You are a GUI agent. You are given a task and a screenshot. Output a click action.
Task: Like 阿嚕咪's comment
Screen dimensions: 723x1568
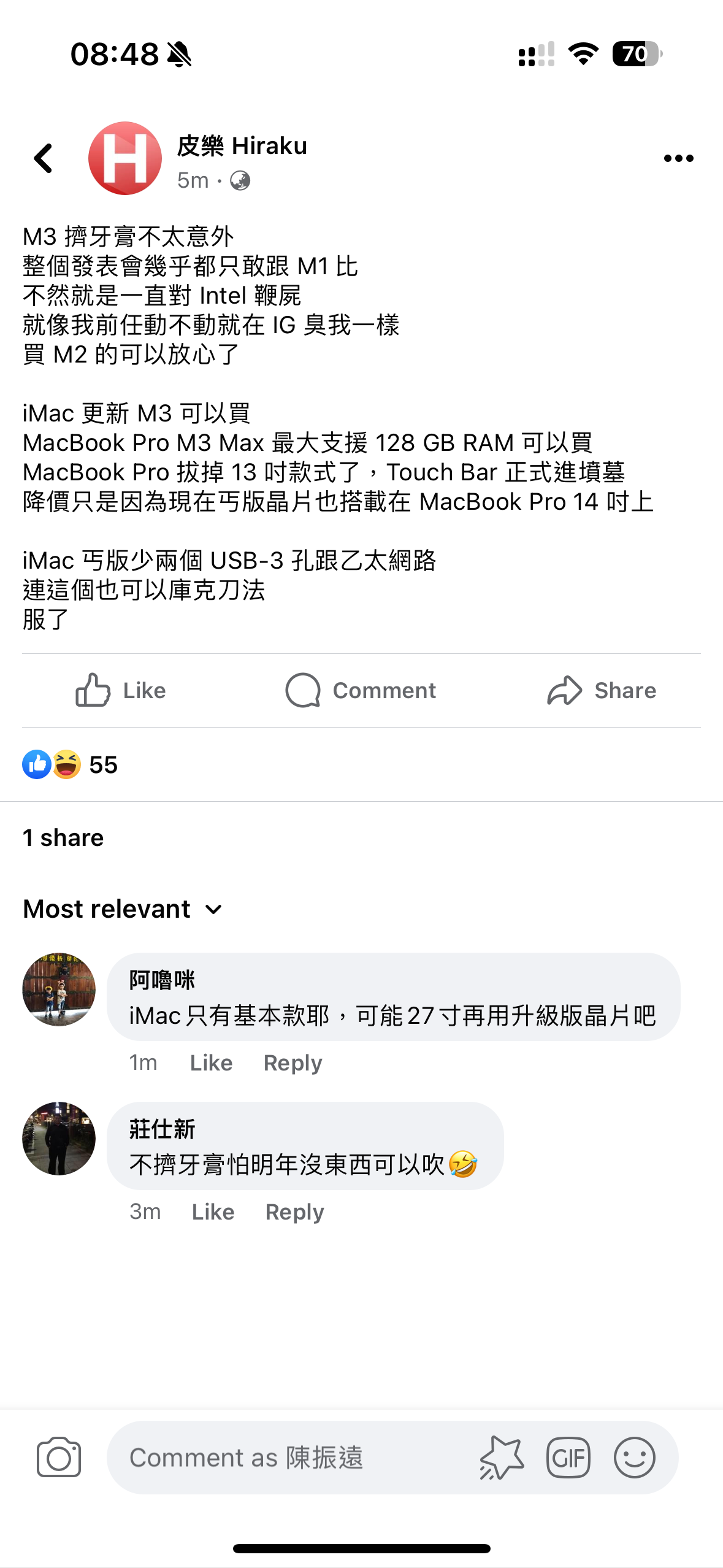coord(211,1063)
